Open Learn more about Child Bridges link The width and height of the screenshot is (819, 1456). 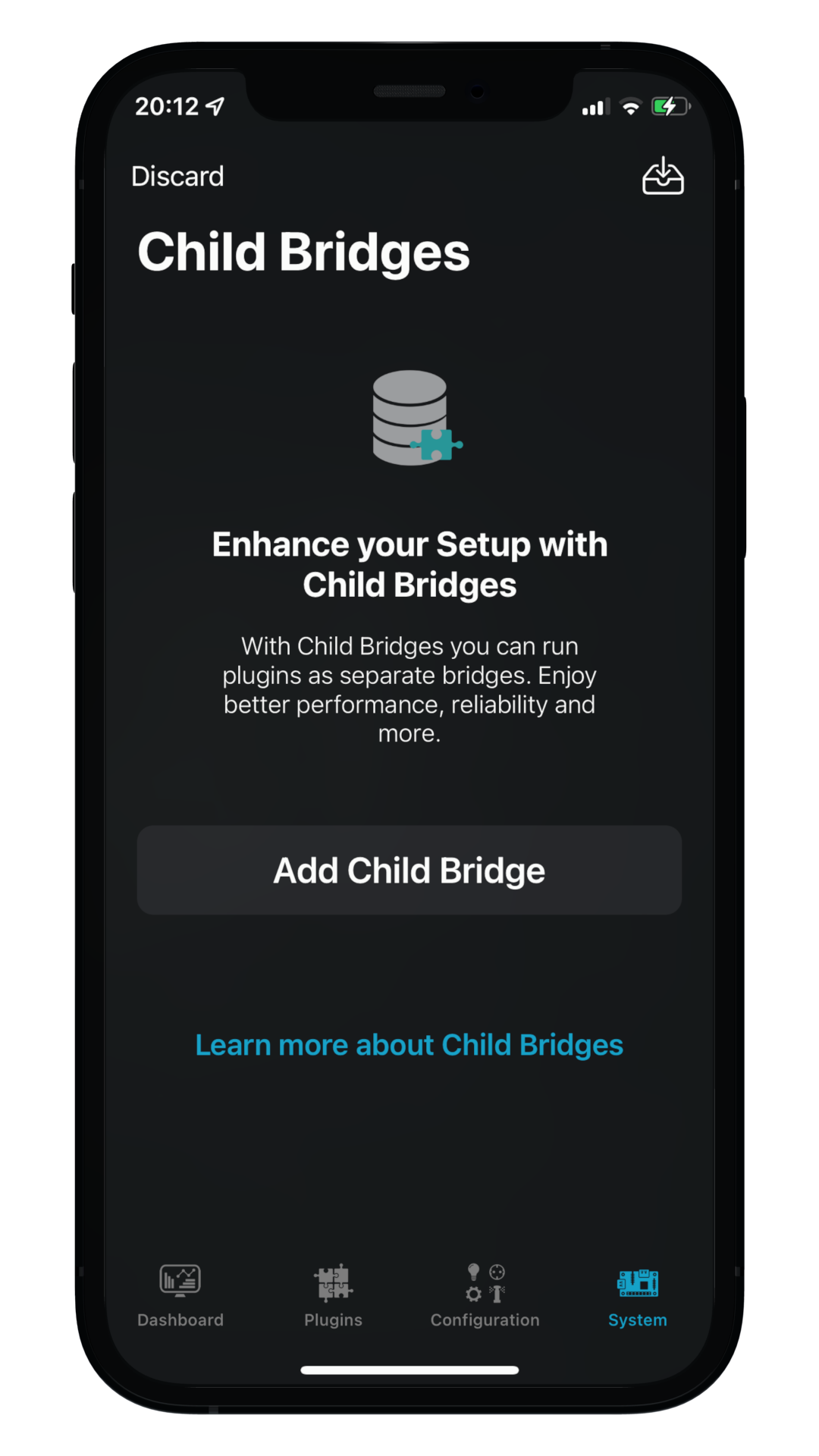tap(409, 1045)
